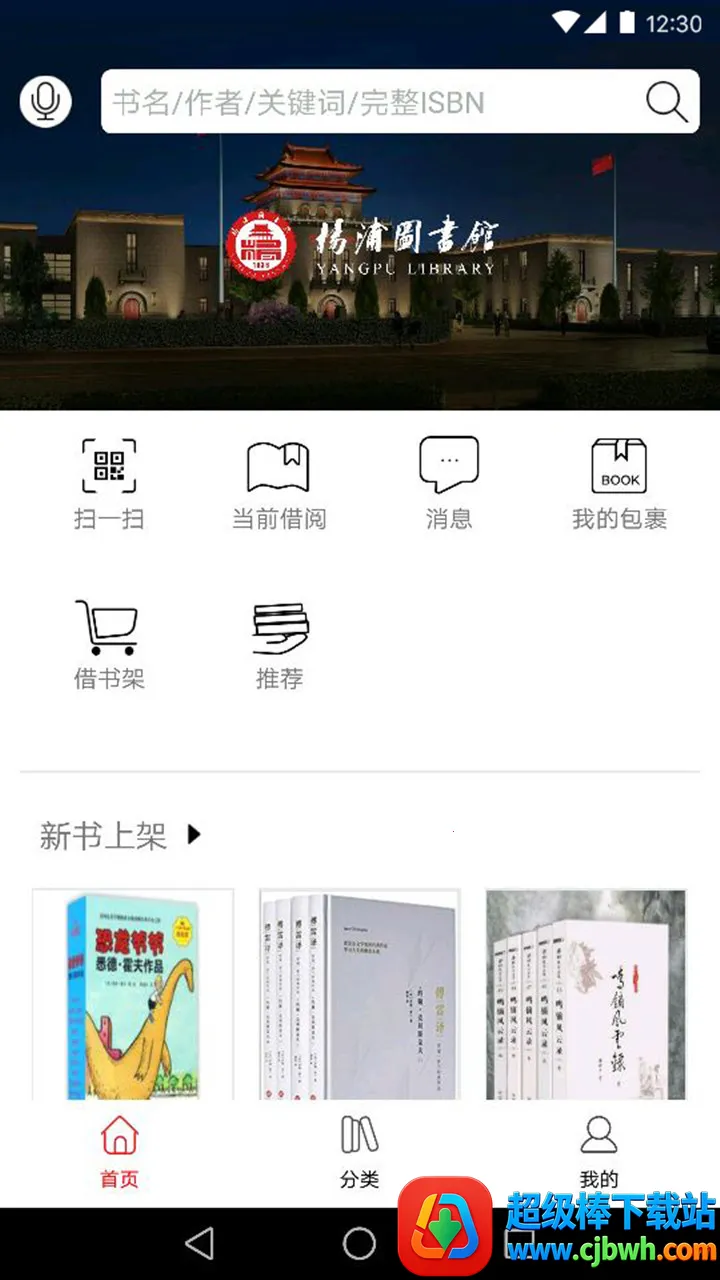Open 推荐 recommendations
Viewport: 720px width, 1280px height.
click(279, 644)
